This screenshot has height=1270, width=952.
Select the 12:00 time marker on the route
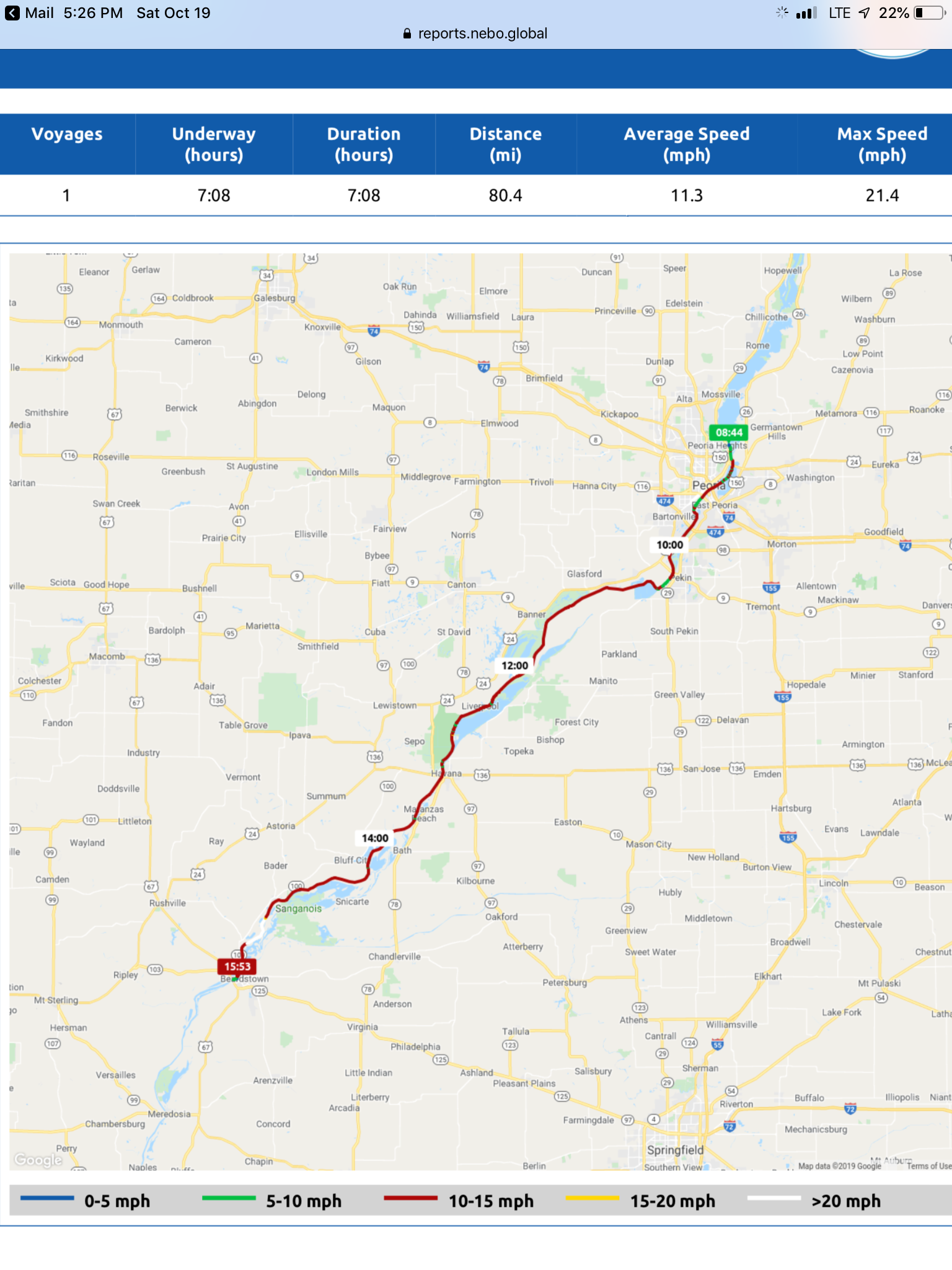514,665
